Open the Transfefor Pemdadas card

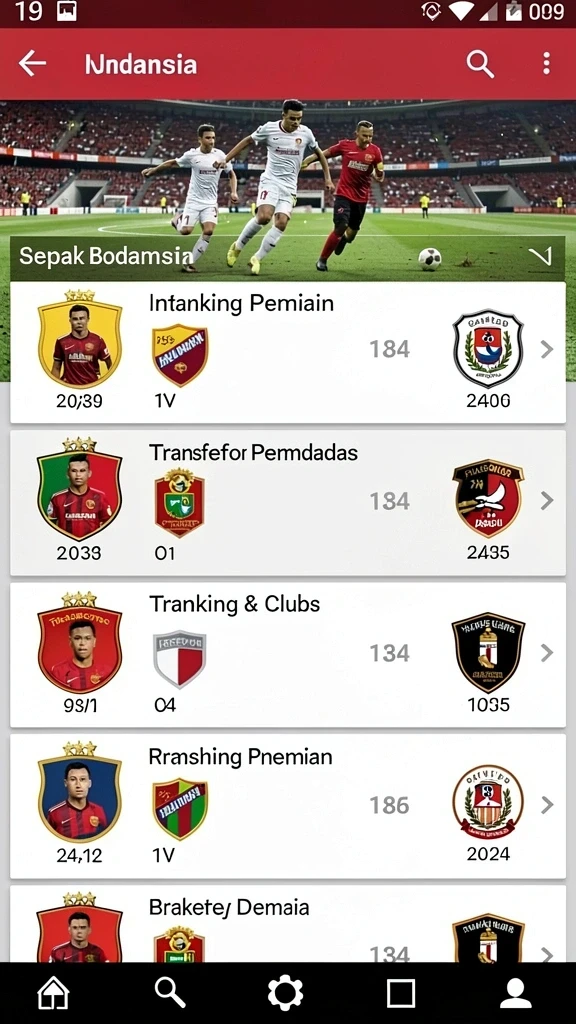click(x=288, y=503)
